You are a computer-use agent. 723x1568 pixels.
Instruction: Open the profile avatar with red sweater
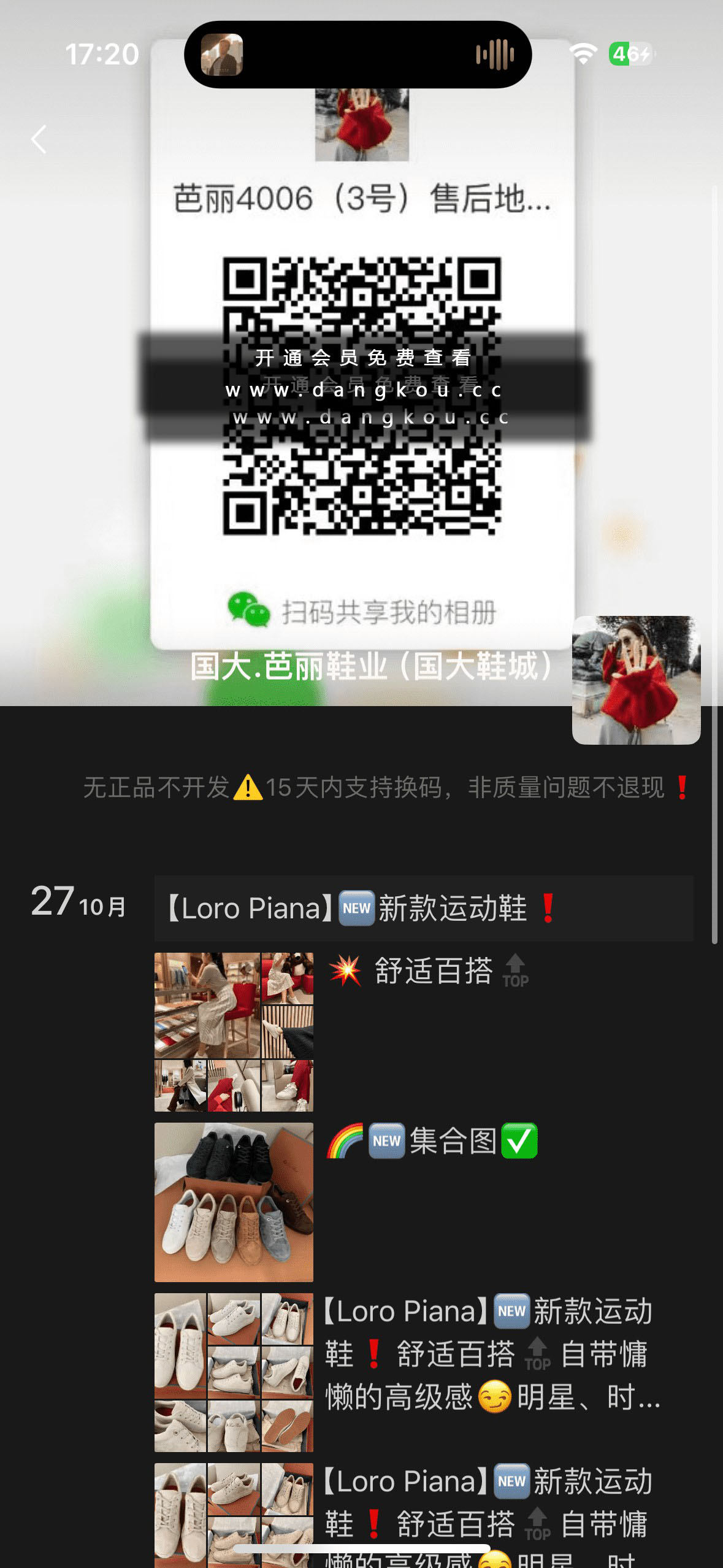[636, 680]
